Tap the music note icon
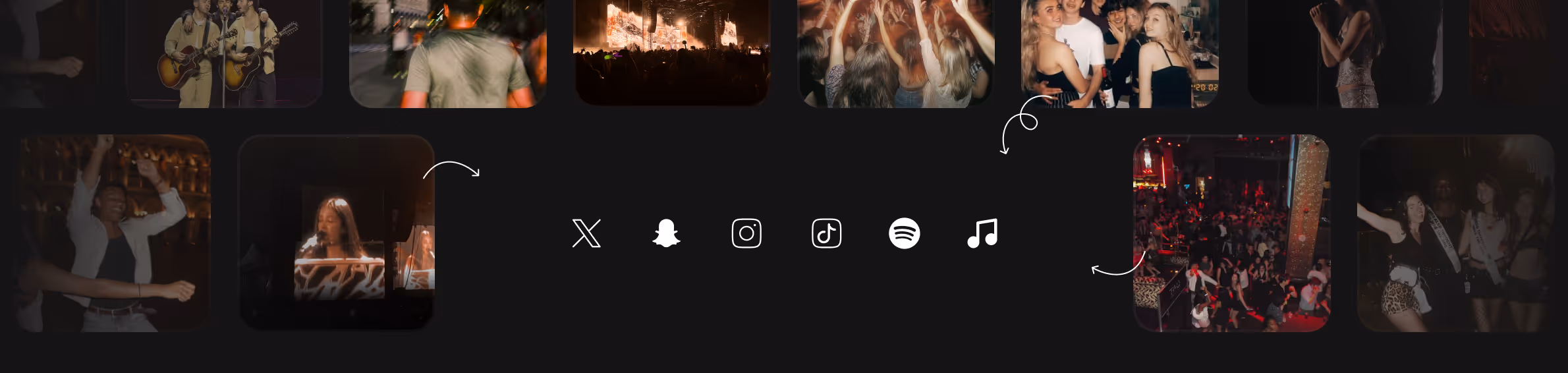Image resolution: width=1568 pixels, height=373 pixels. click(982, 233)
